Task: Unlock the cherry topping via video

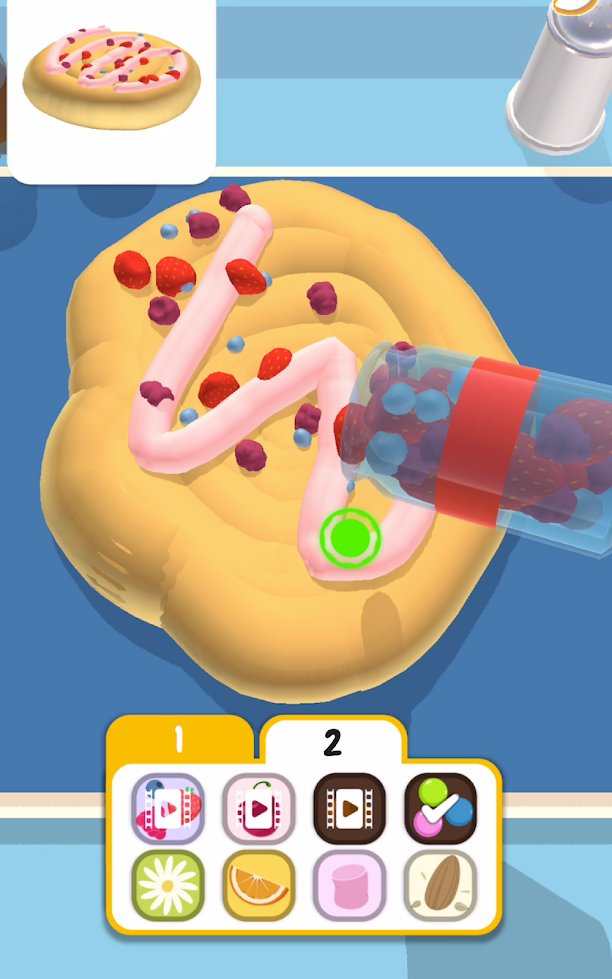Action: coord(258,808)
